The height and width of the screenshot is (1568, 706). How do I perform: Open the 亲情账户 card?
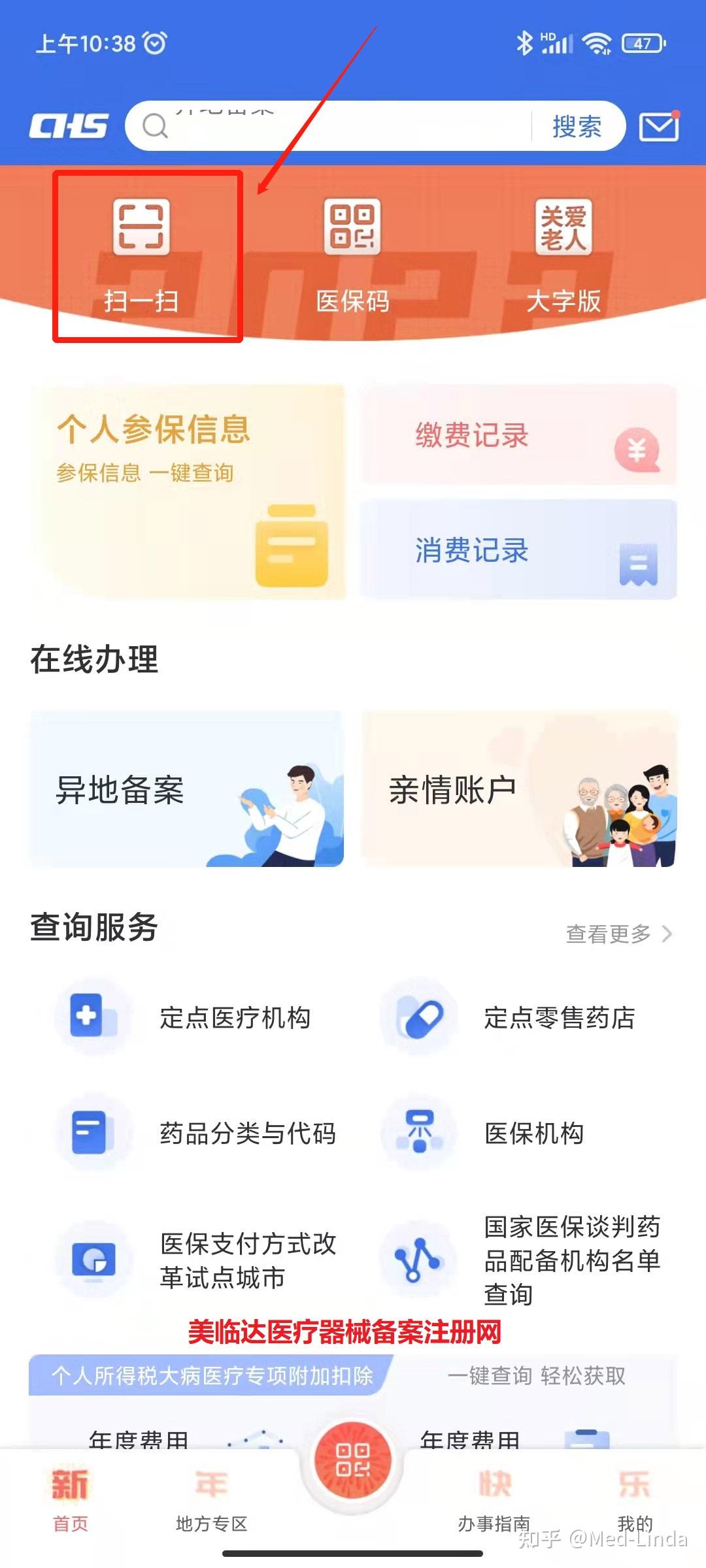point(519,790)
